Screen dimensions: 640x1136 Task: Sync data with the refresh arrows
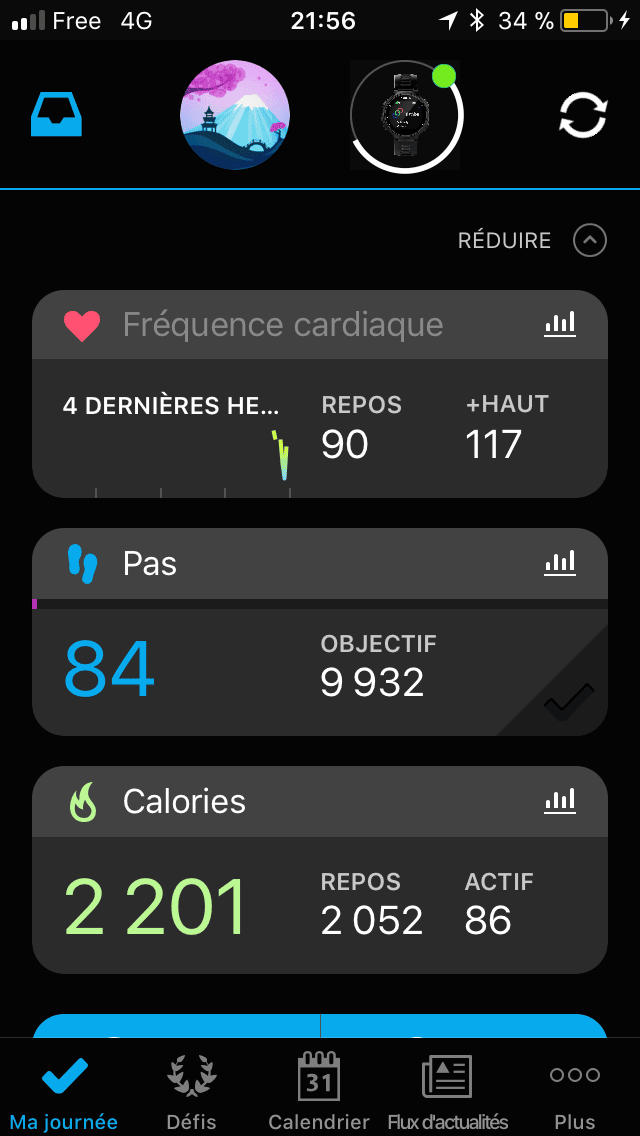coord(582,115)
